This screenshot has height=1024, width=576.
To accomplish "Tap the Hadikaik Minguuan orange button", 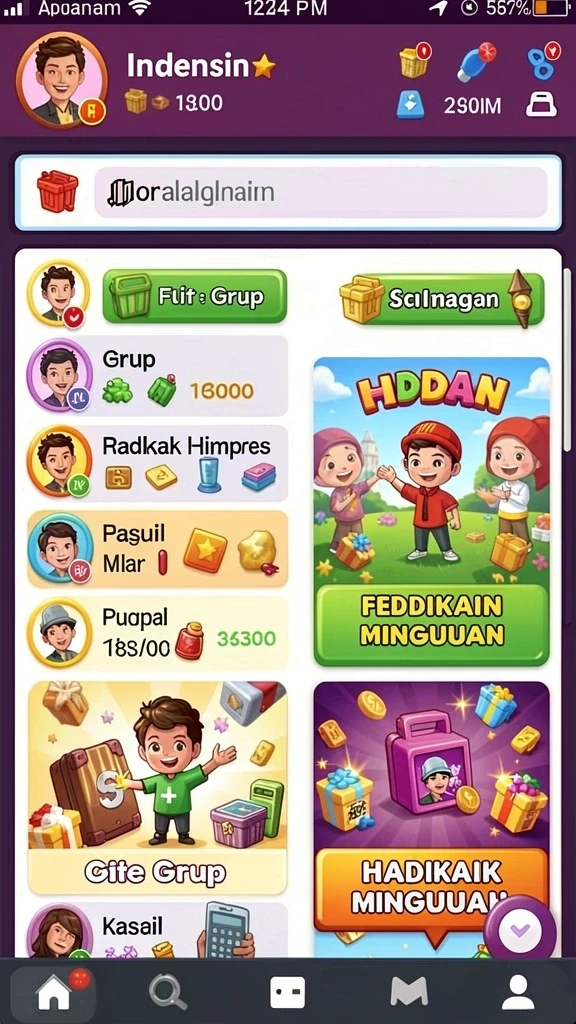I will point(432,889).
